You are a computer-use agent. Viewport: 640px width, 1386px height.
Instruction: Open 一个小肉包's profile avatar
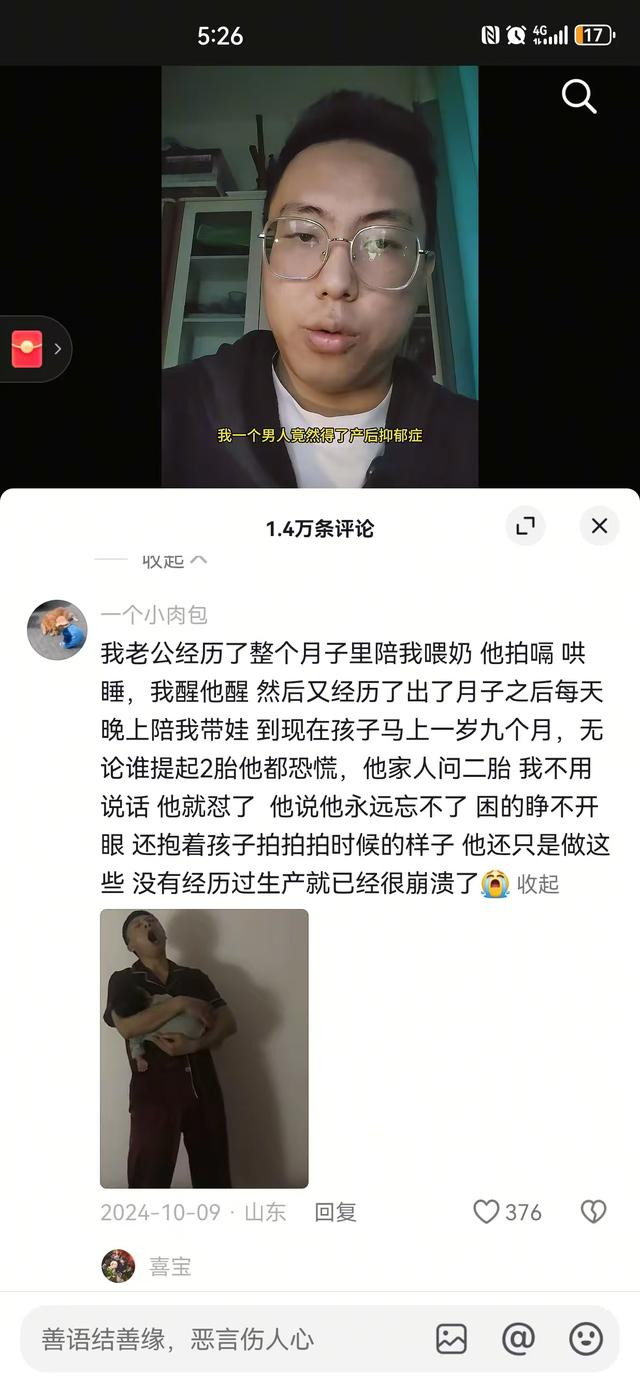tap(57, 630)
